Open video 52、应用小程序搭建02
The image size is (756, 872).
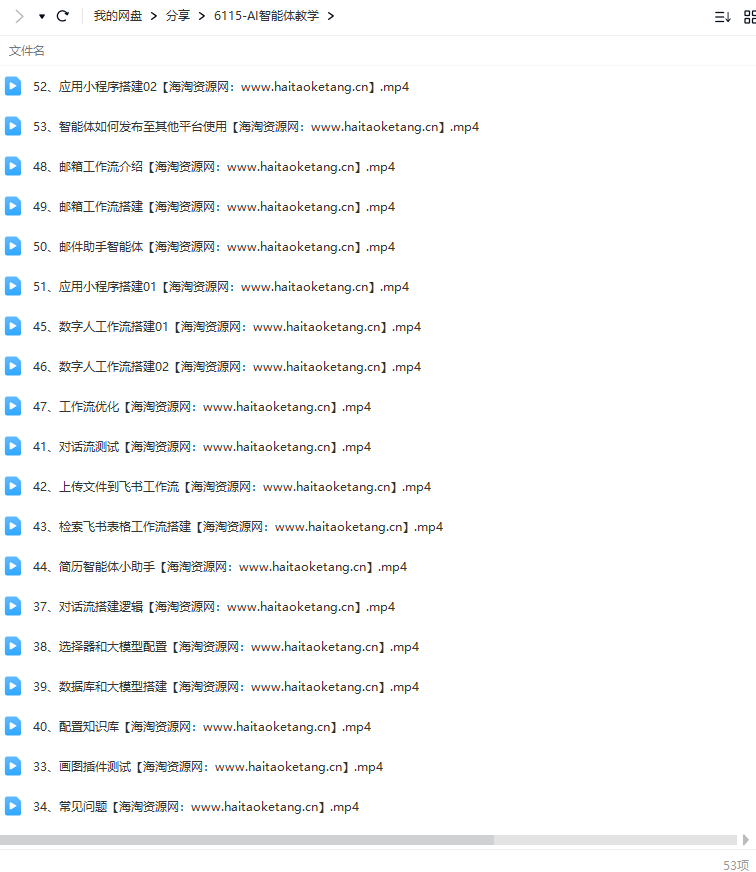pyautogui.click(x=220, y=87)
